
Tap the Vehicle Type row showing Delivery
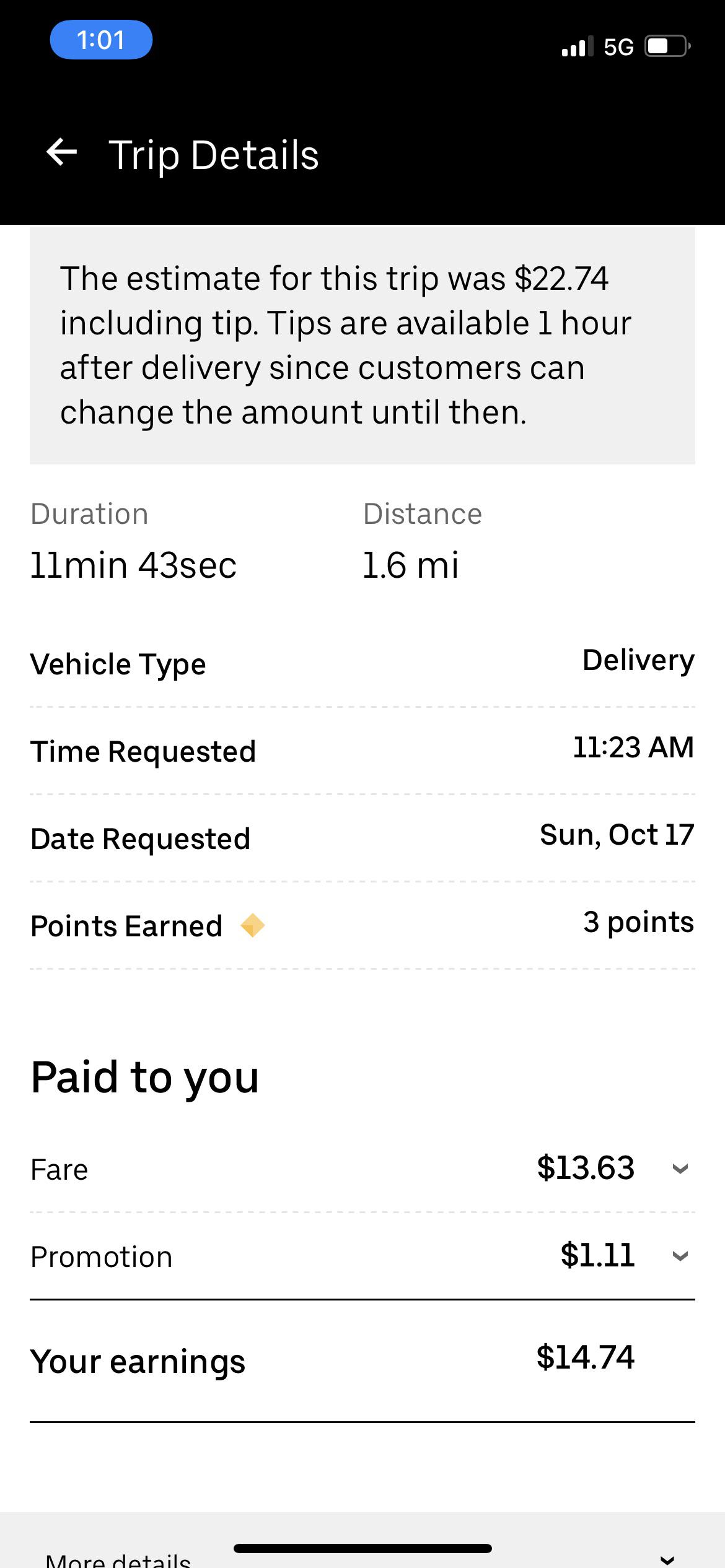click(362, 663)
